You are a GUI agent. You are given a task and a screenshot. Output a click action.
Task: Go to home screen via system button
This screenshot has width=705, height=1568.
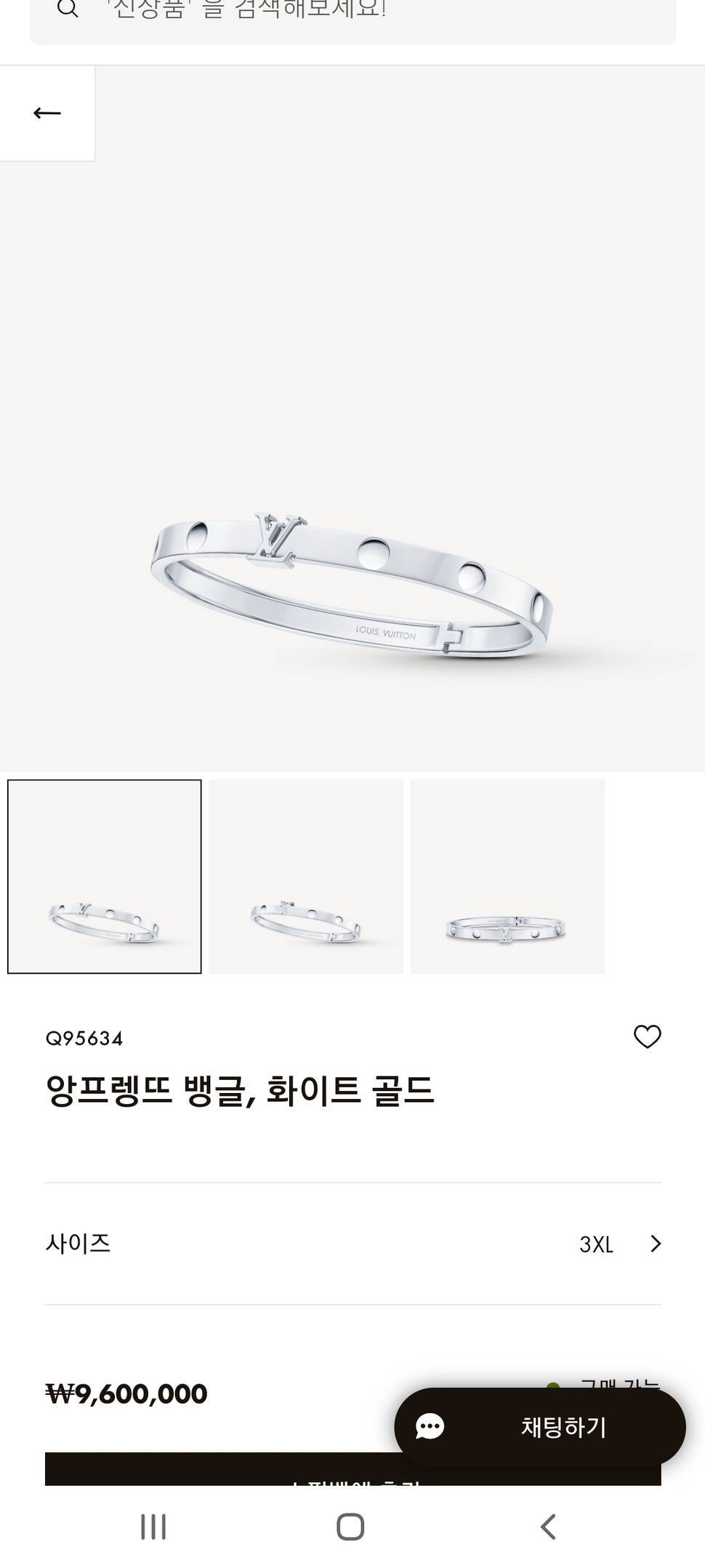point(350,1527)
